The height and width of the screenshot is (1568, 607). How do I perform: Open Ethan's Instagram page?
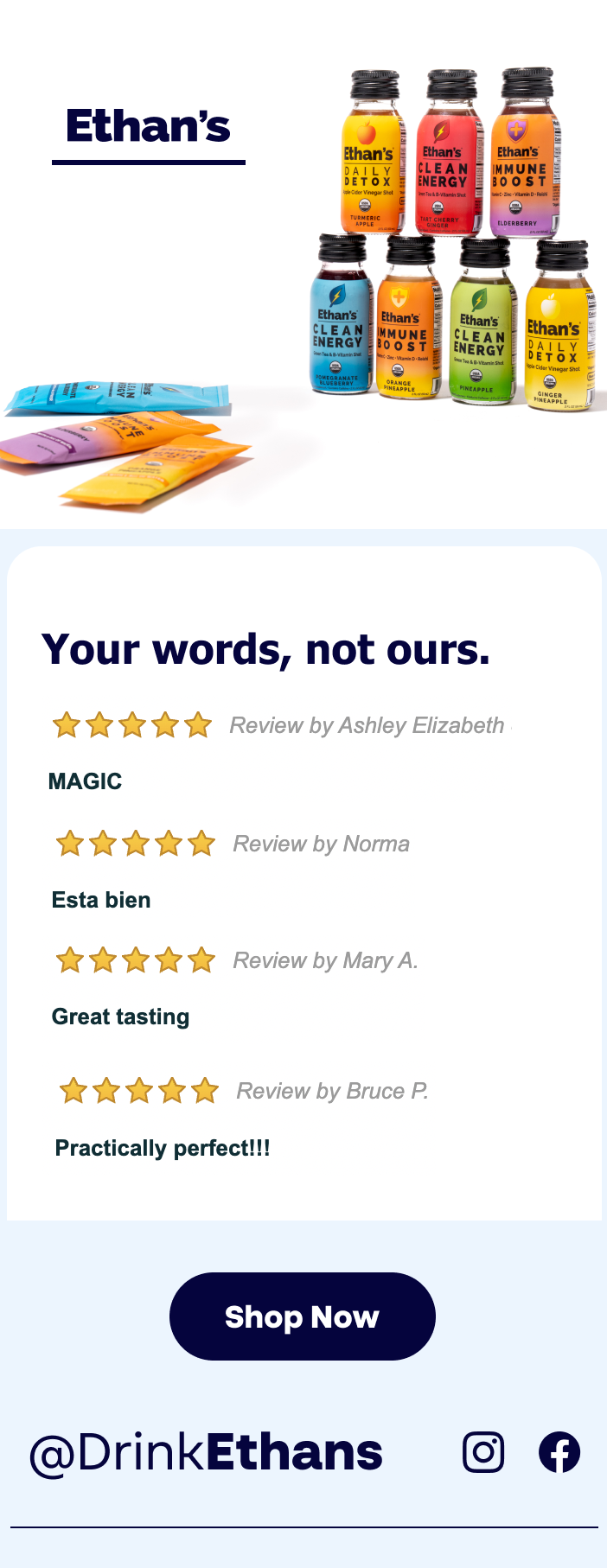click(x=483, y=1451)
